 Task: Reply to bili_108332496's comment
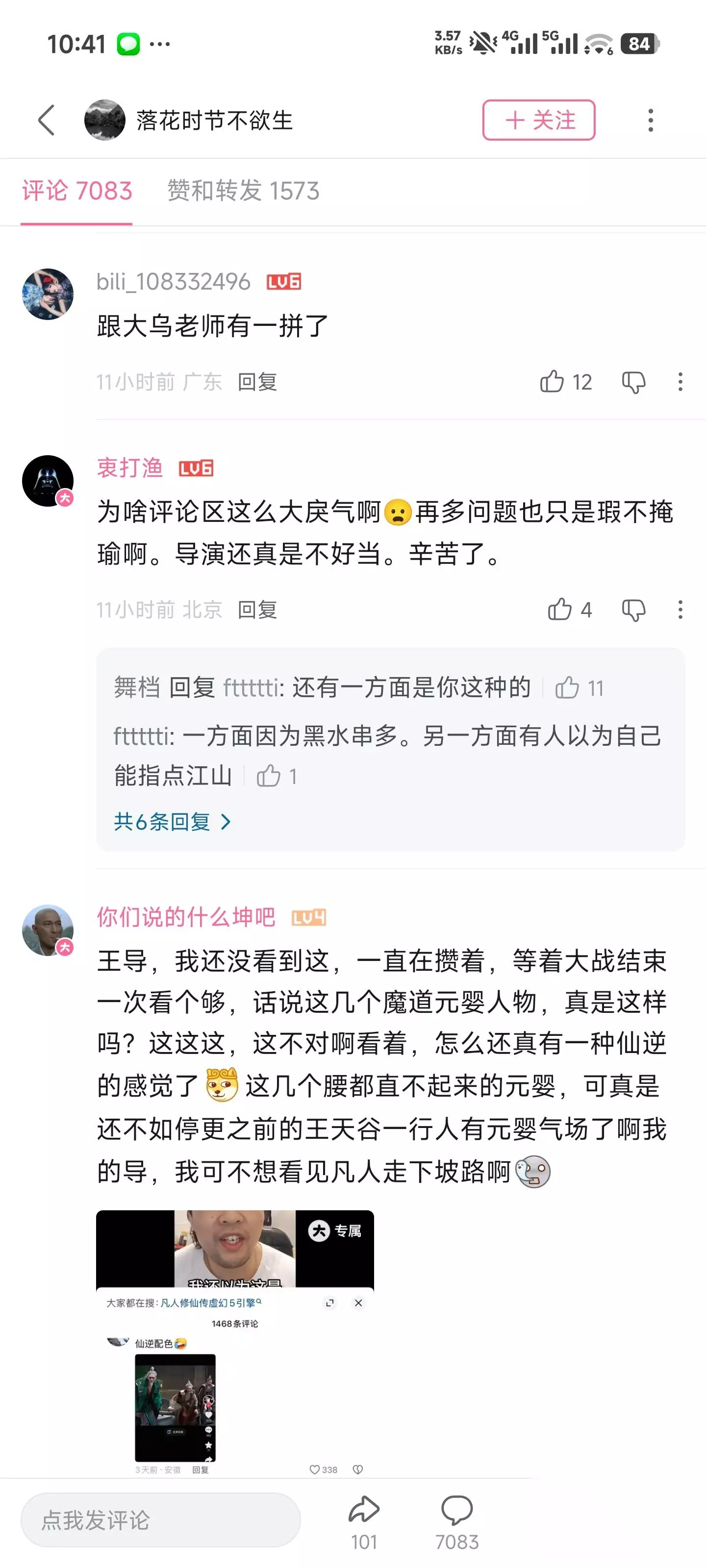[x=257, y=382]
